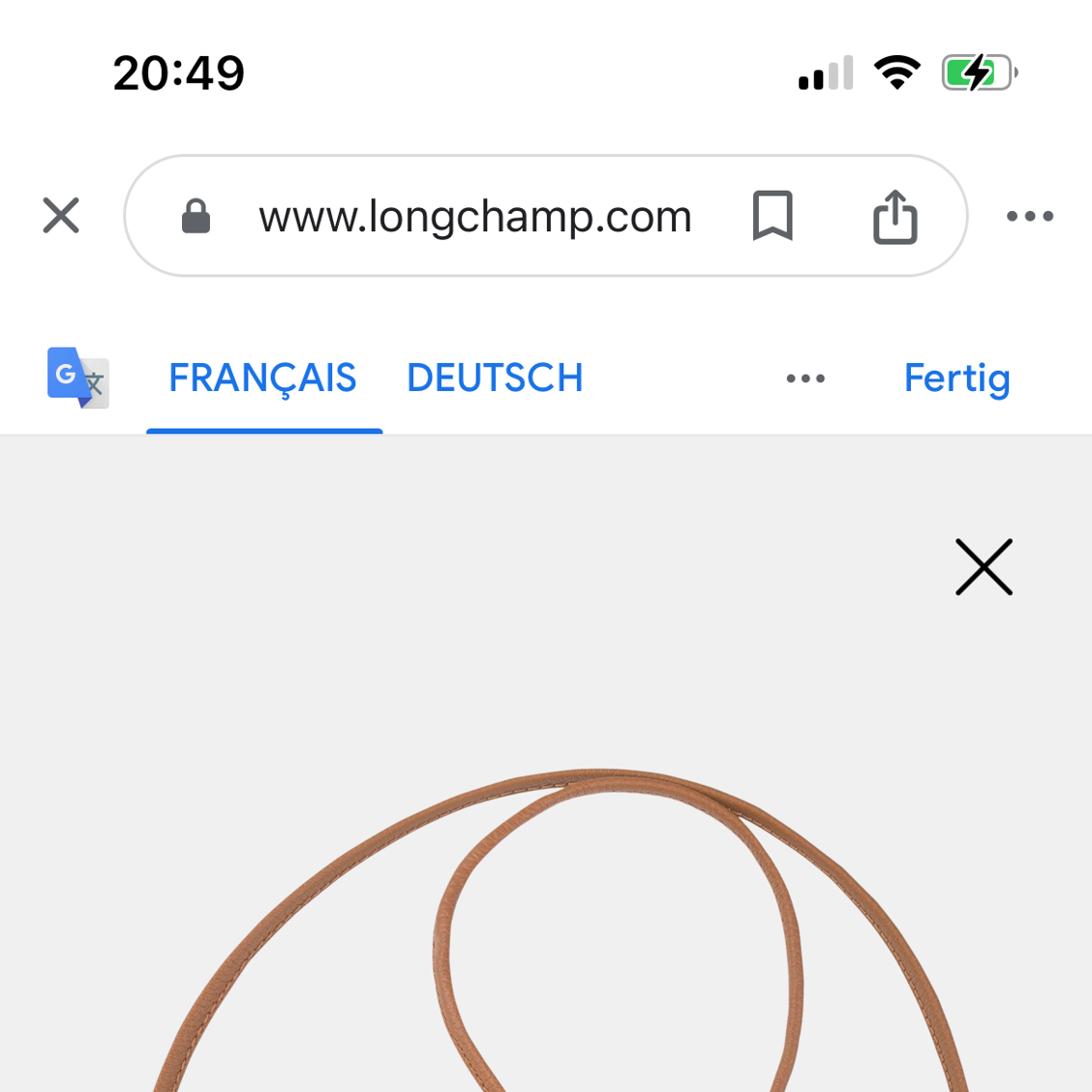The height and width of the screenshot is (1092, 1092).
Task: Dismiss translate bar with Fertig
Action: 956,379
